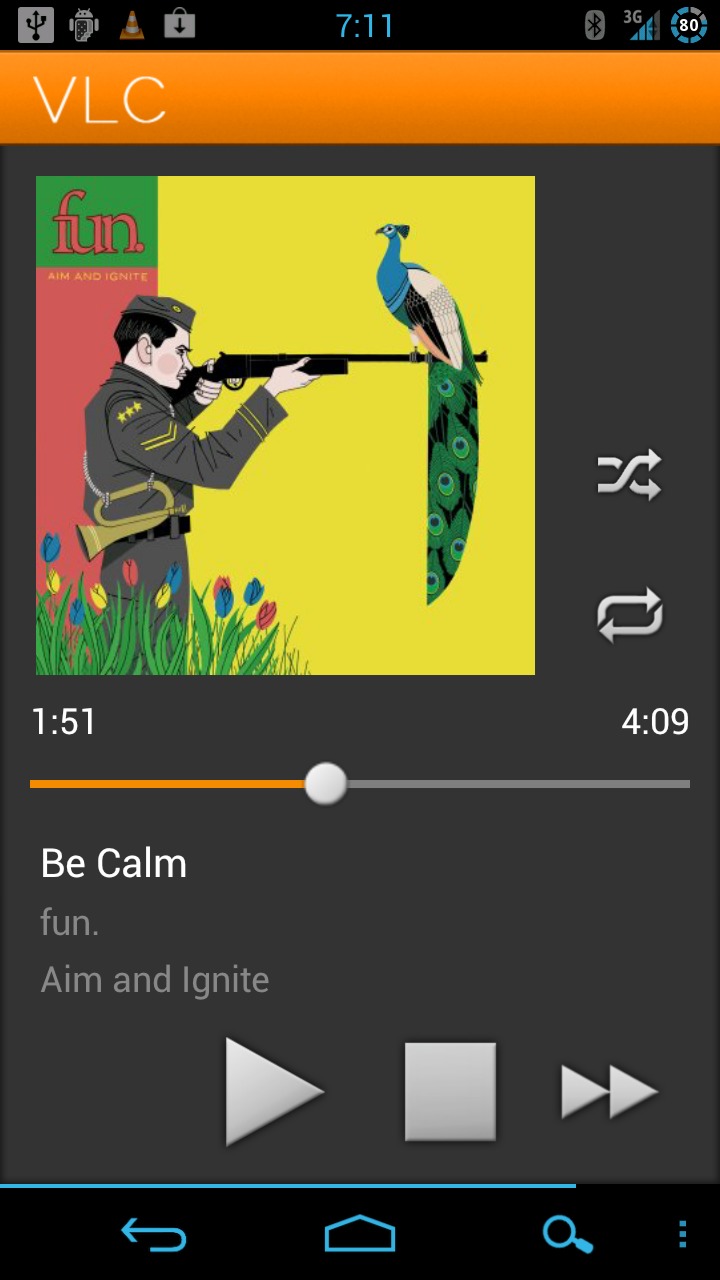Open the overflow menu

tap(683, 1235)
